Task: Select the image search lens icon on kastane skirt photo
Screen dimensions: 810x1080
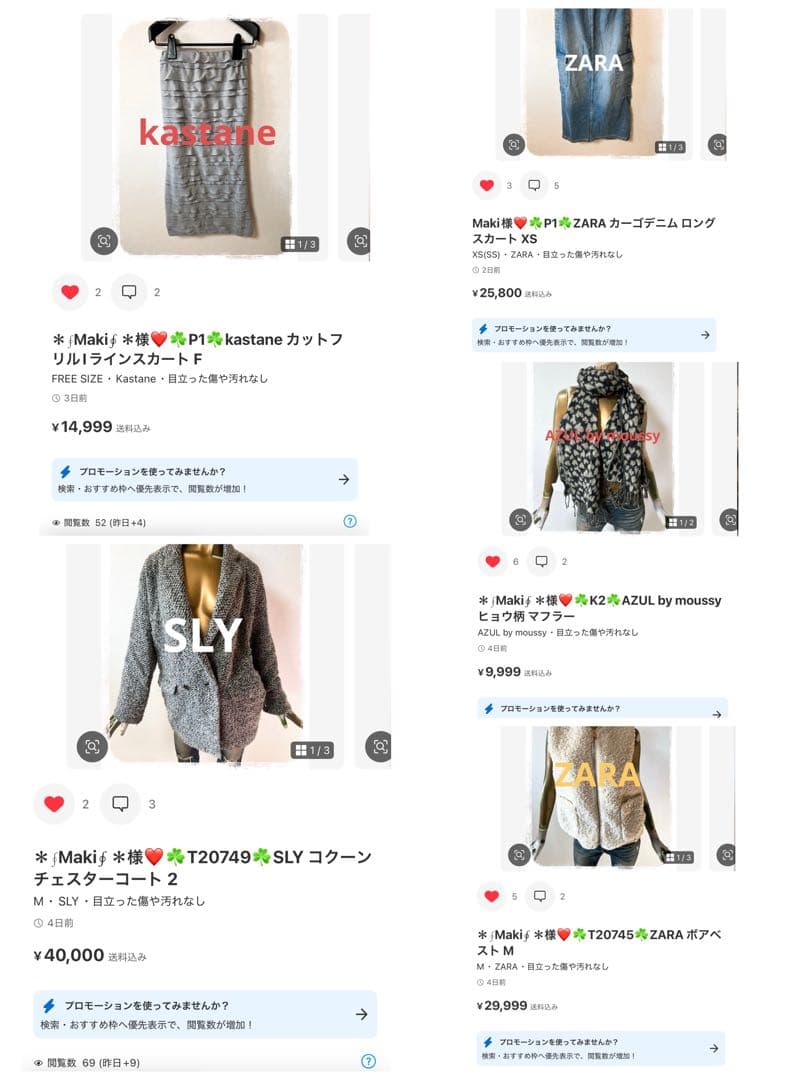Action: [105, 240]
